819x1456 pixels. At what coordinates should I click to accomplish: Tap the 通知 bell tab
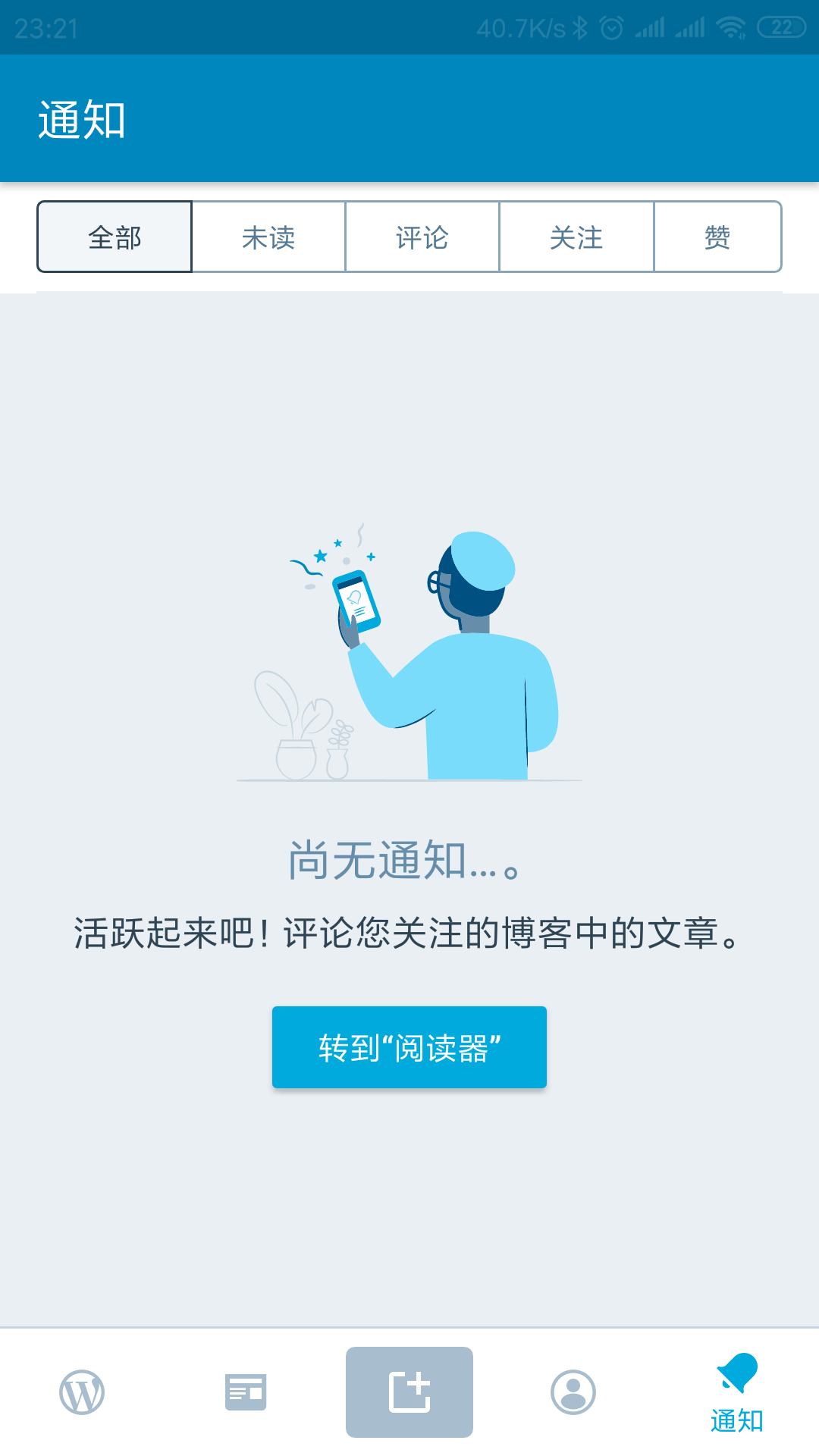(737, 1392)
